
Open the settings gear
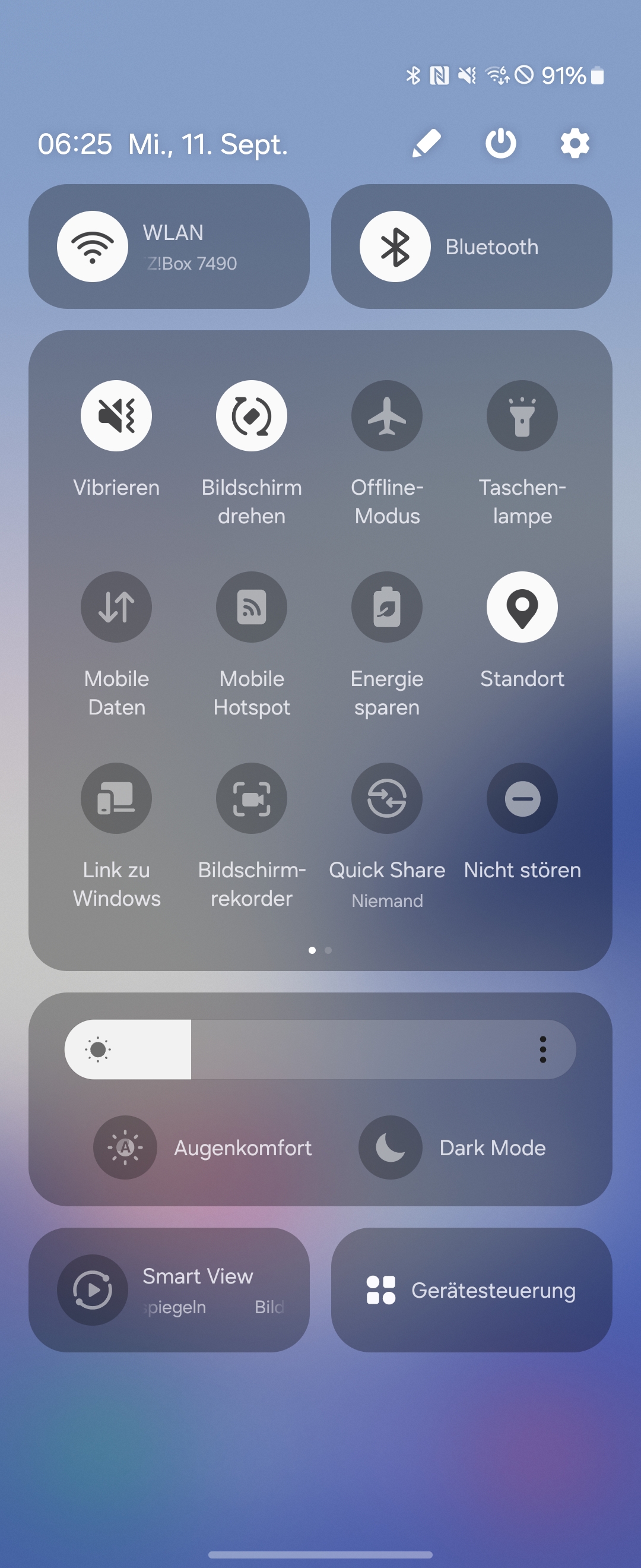[575, 144]
